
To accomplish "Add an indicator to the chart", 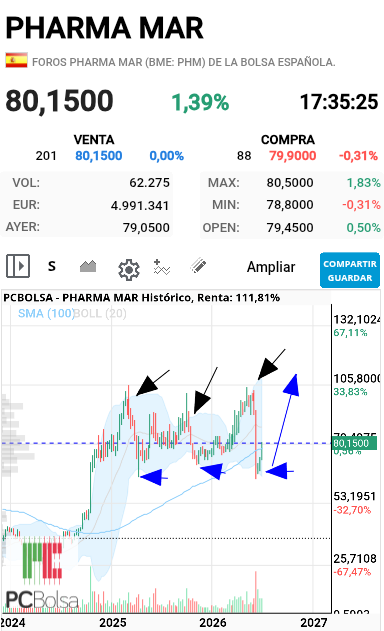I will tap(162, 267).
